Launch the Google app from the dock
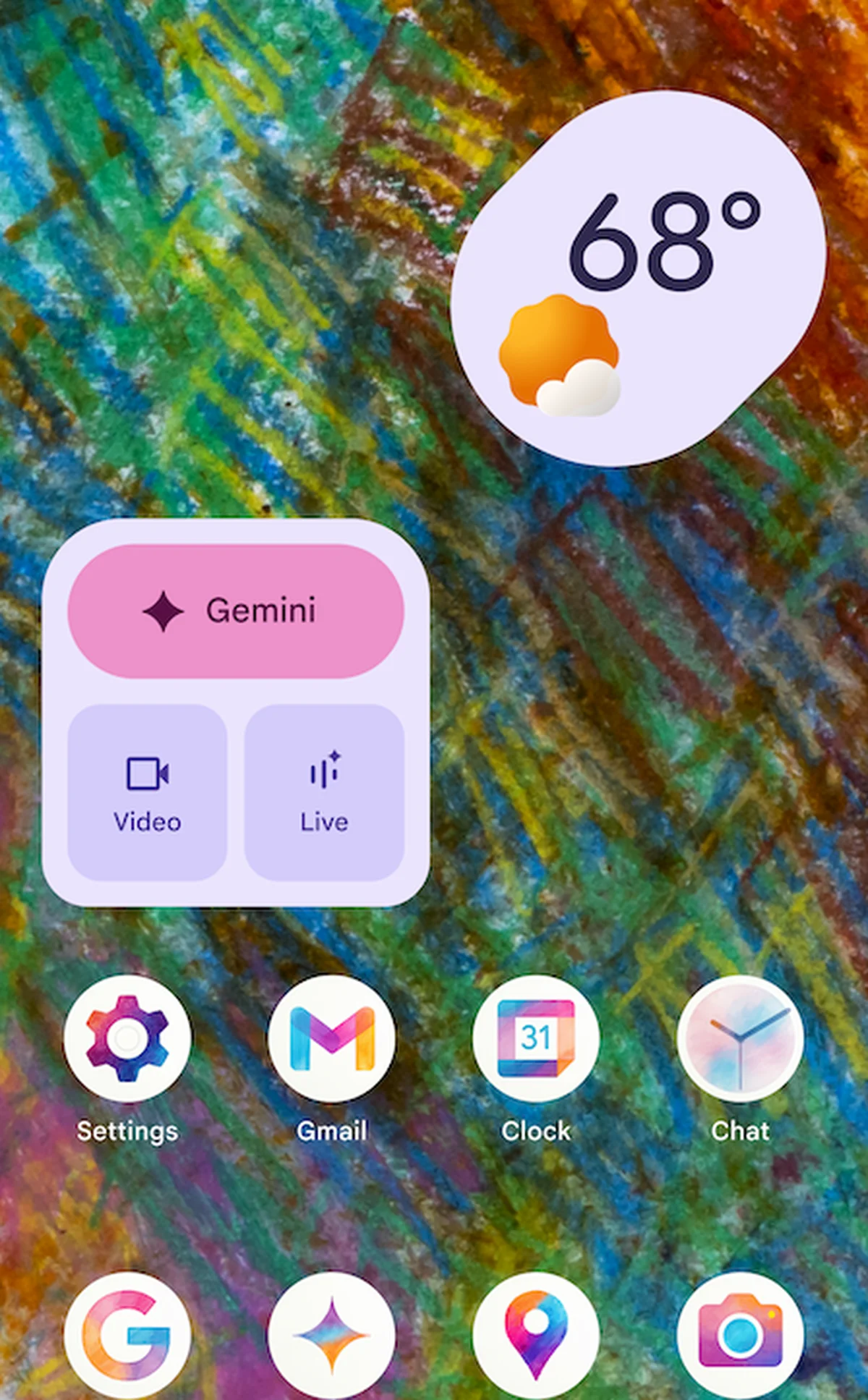Viewport: 868px width, 1400px height. (x=127, y=1333)
